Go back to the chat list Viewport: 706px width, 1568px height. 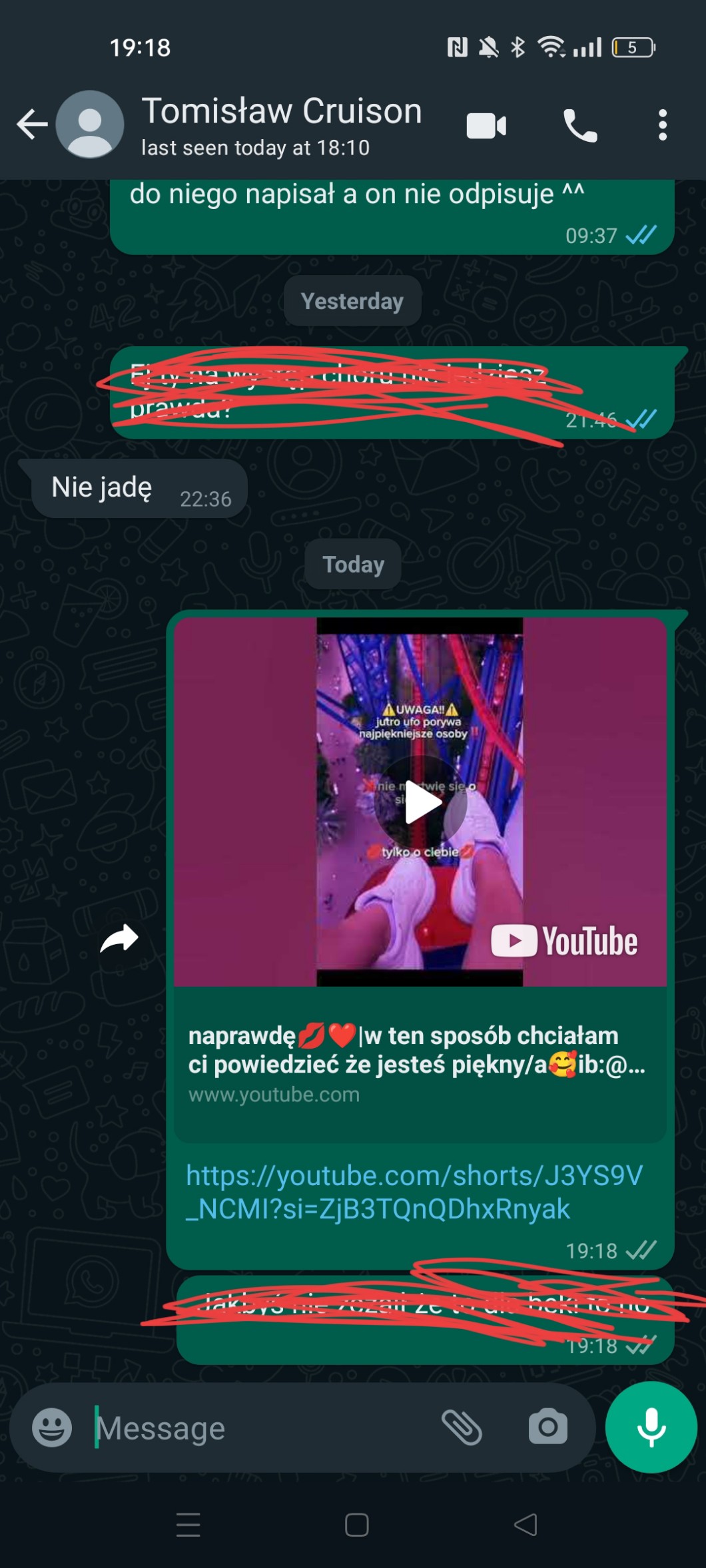[32, 125]
